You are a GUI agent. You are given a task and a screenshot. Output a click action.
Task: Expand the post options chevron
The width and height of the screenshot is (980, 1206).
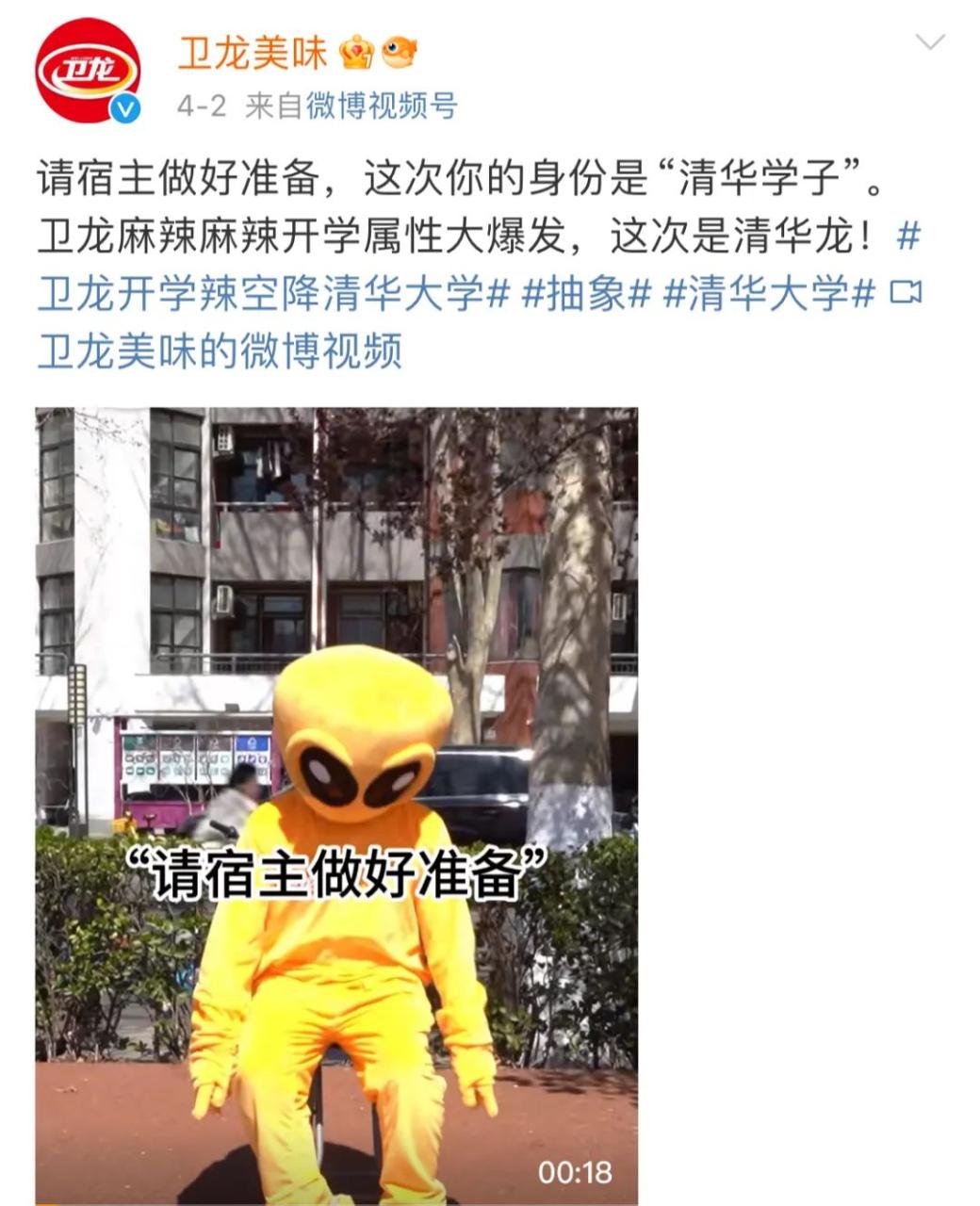(x=929, y=42)
